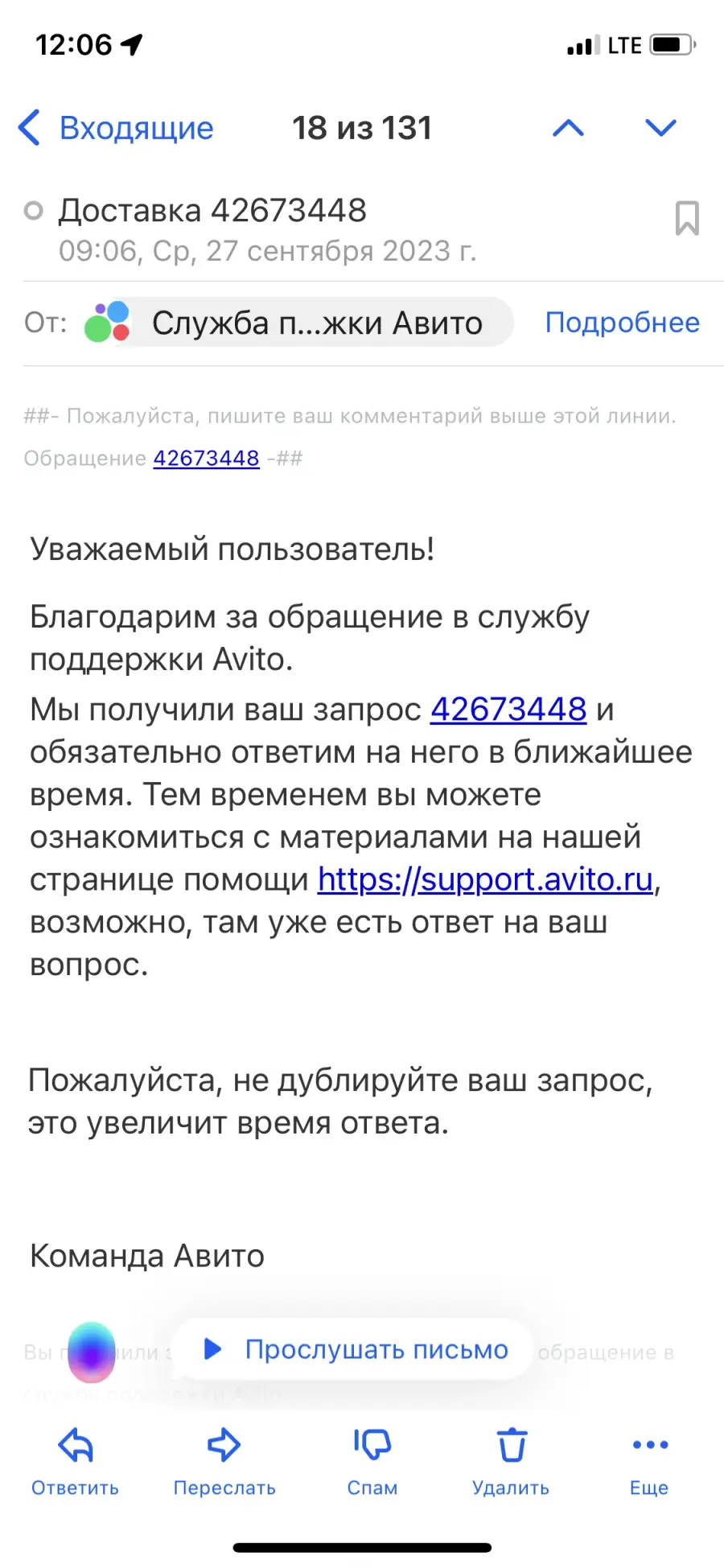Open sender chip Служба п...жки Авито
This screenshot has height=1568, width=724.
[298, 323]
